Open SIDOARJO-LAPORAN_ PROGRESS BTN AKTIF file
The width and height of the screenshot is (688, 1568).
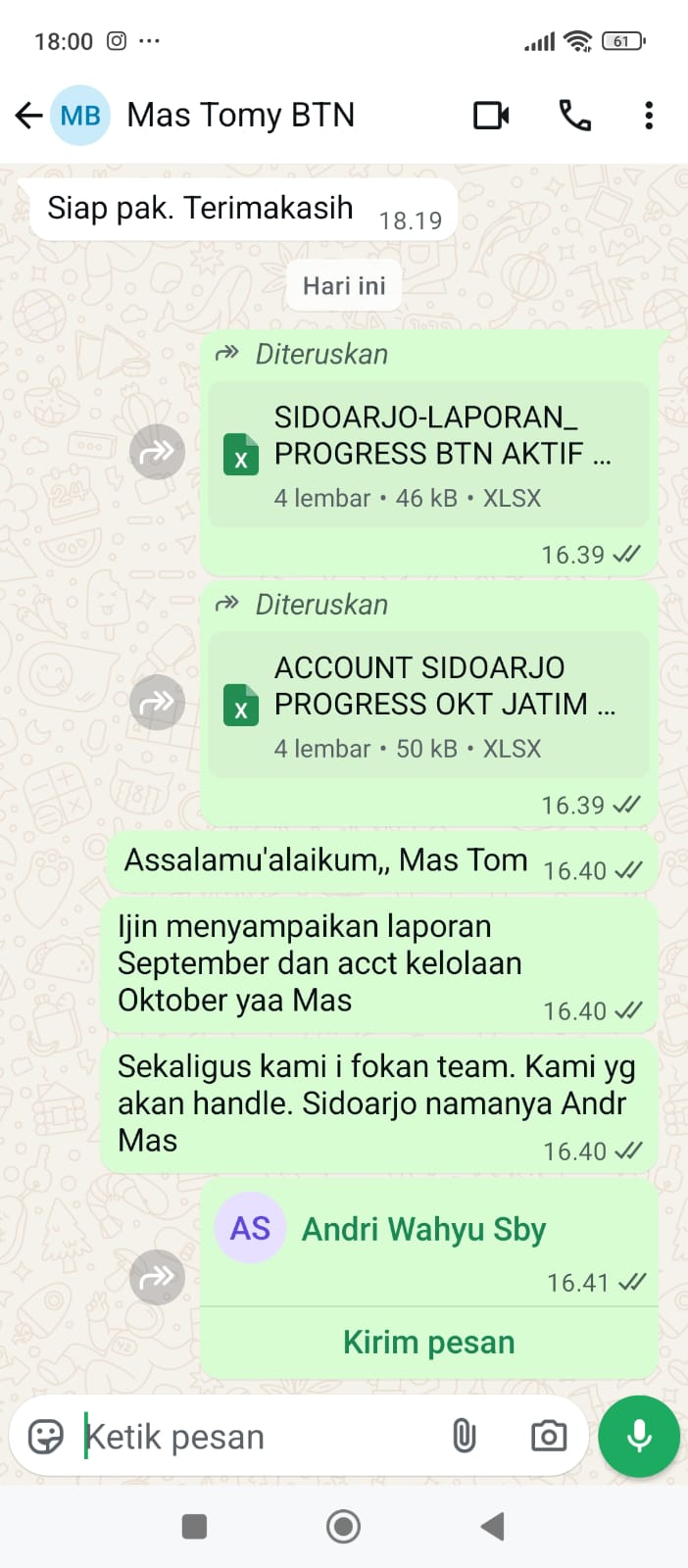pos(428,455)
